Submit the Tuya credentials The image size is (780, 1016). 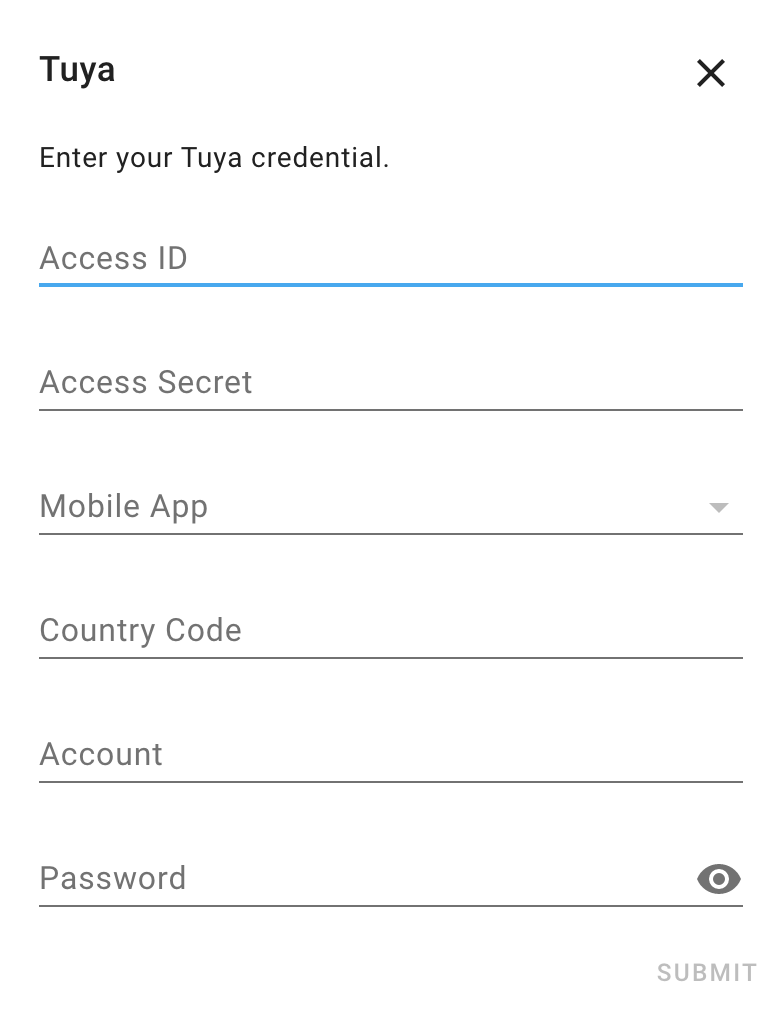tap(705, 971)
